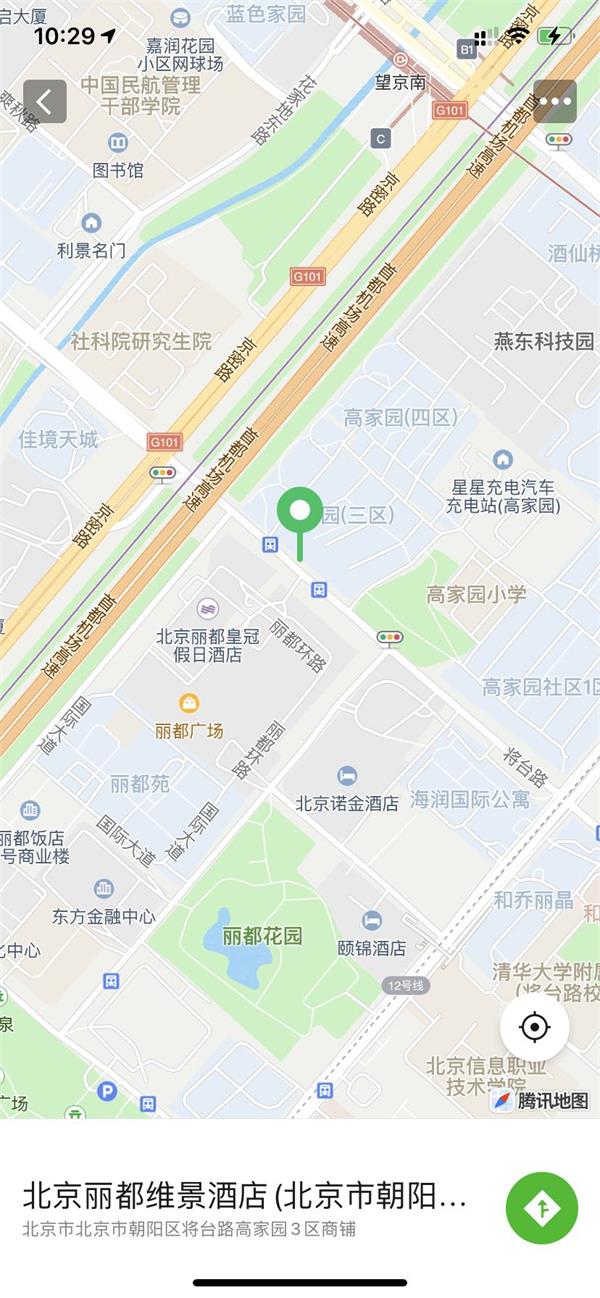
Task: Start navigation with the green directions button
Action: (x=542, y=1208)
